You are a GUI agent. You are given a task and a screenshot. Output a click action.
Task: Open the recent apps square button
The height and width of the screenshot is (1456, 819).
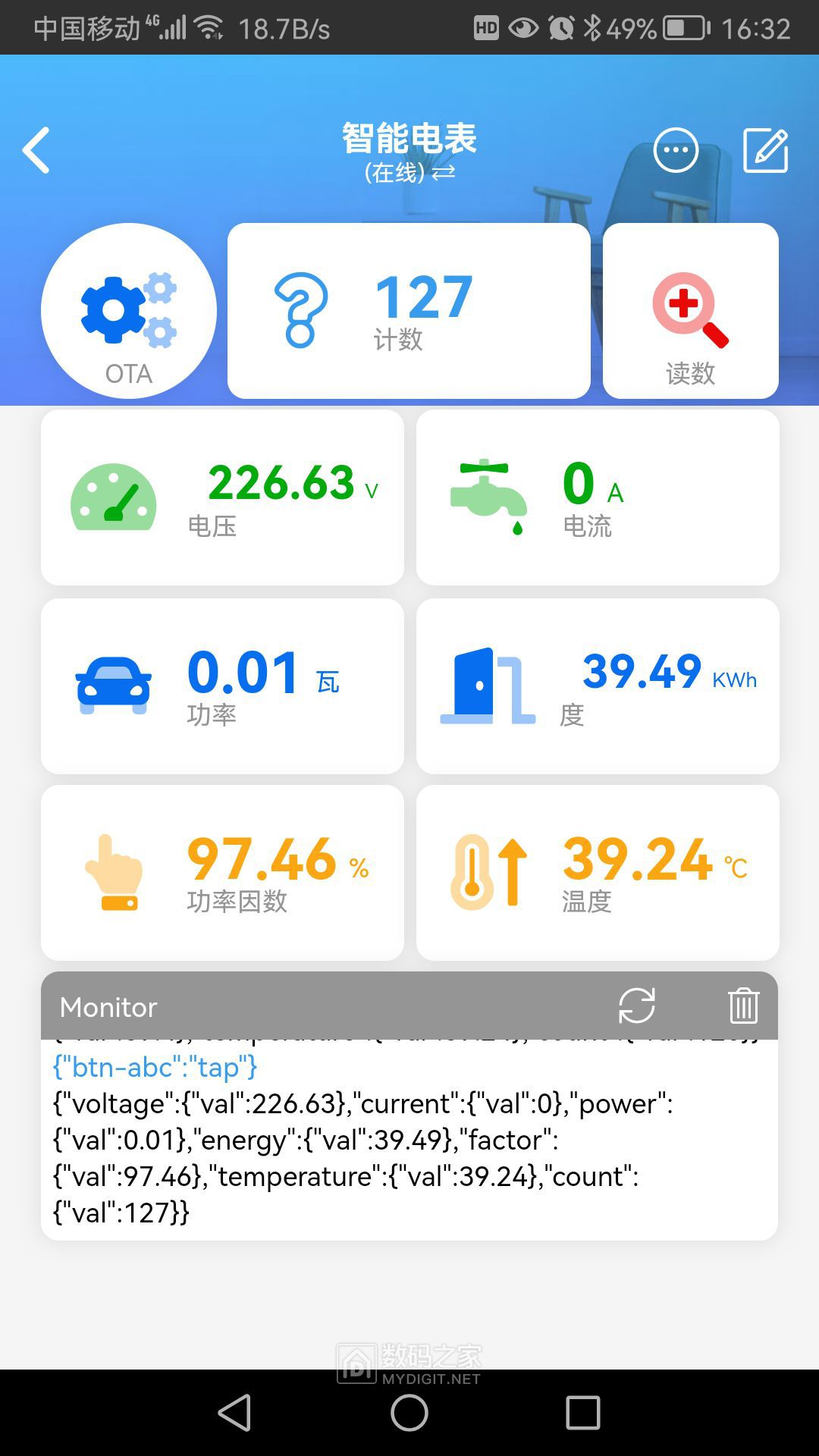click(x=583, y=1413)
